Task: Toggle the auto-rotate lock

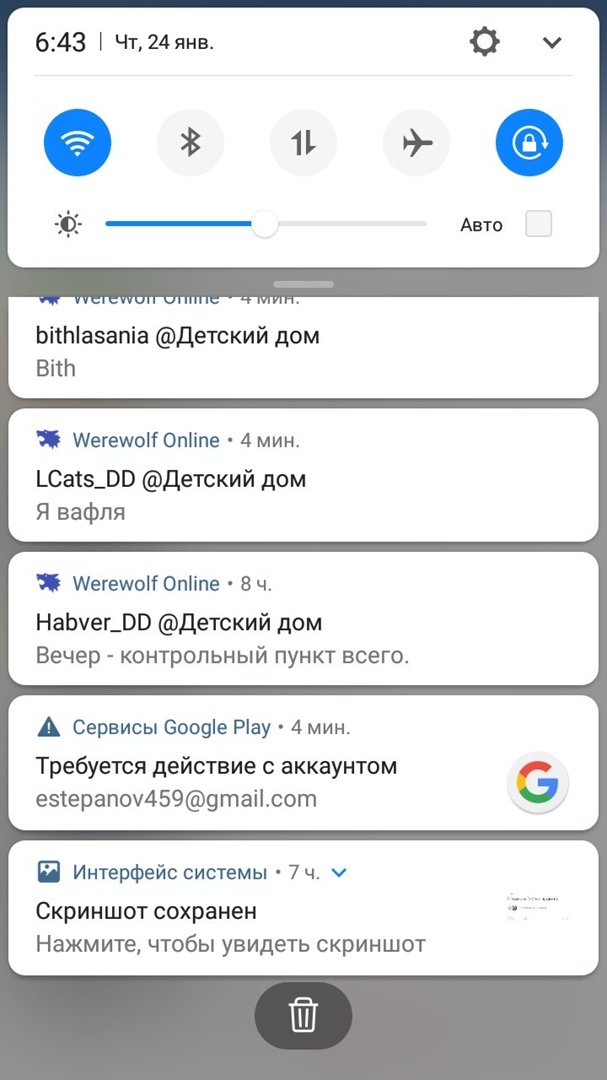Action: click(x=529, y=143)
